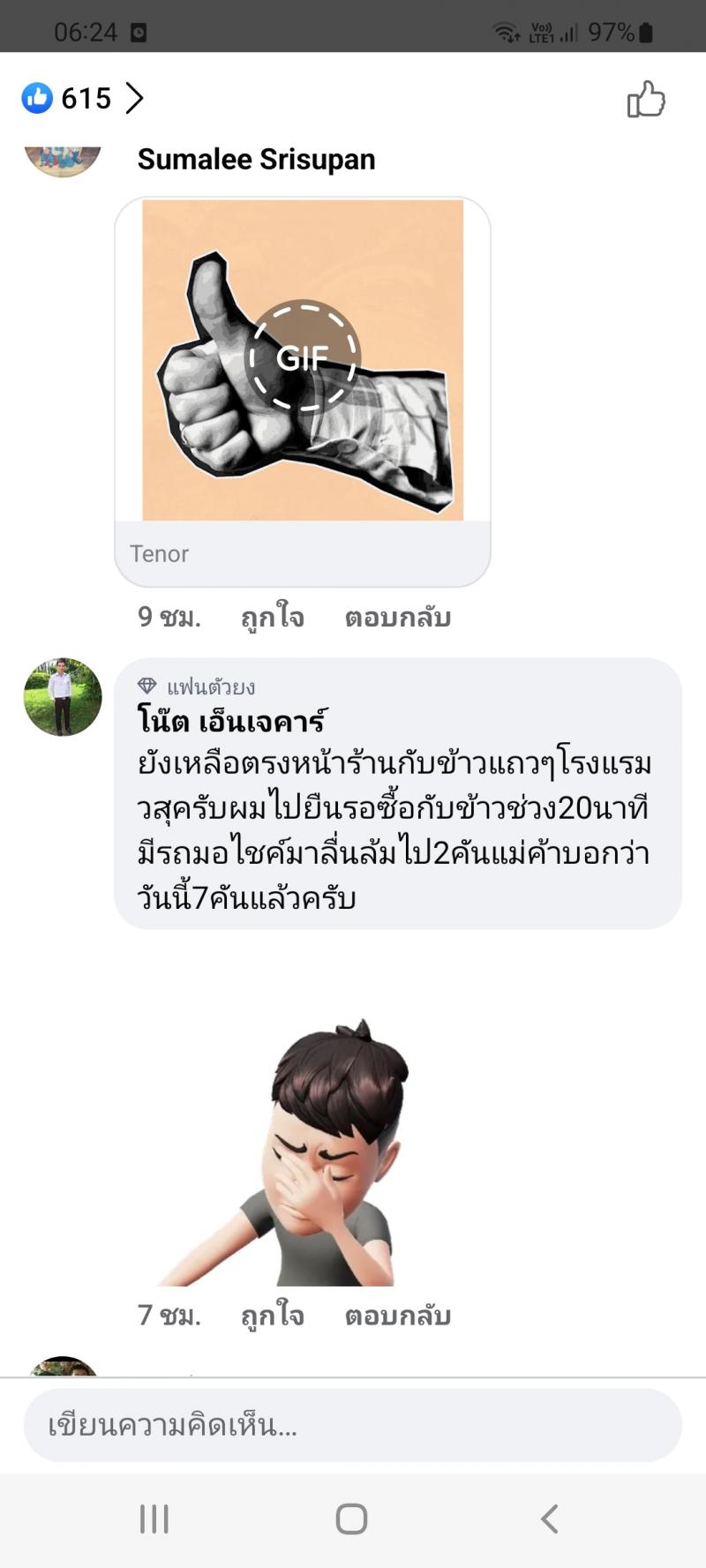Image resolution: width=706 pixels, height=1568 pixels.
Task: Open Sumalee Srisupan's profile name
Action: (256, 160)
